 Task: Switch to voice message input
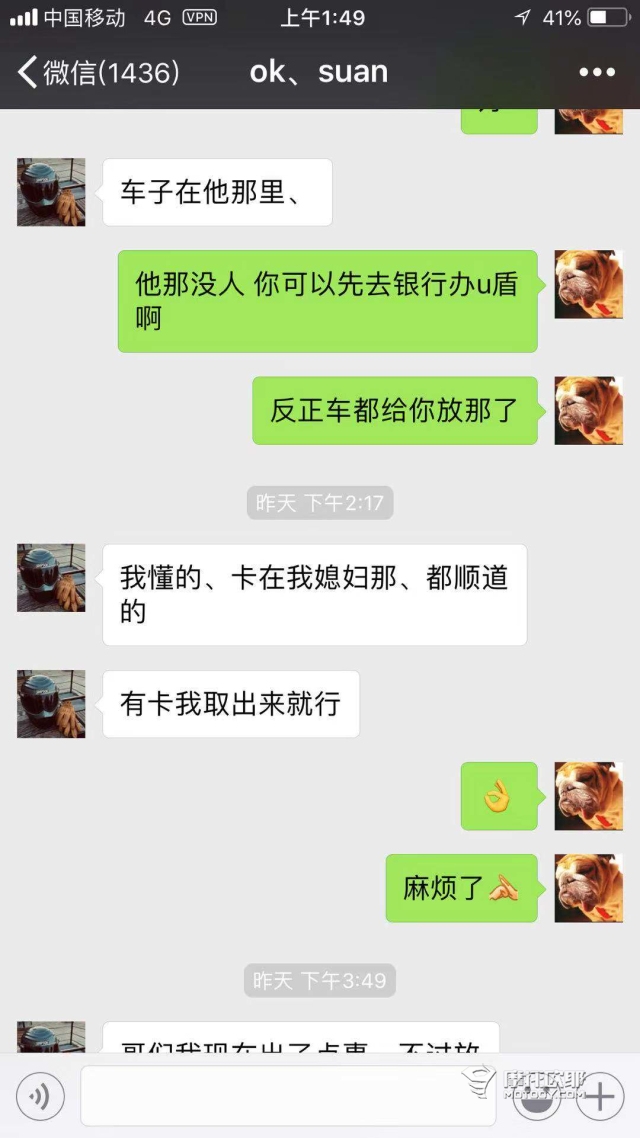pyautogui.click(x=40, y=1097)
